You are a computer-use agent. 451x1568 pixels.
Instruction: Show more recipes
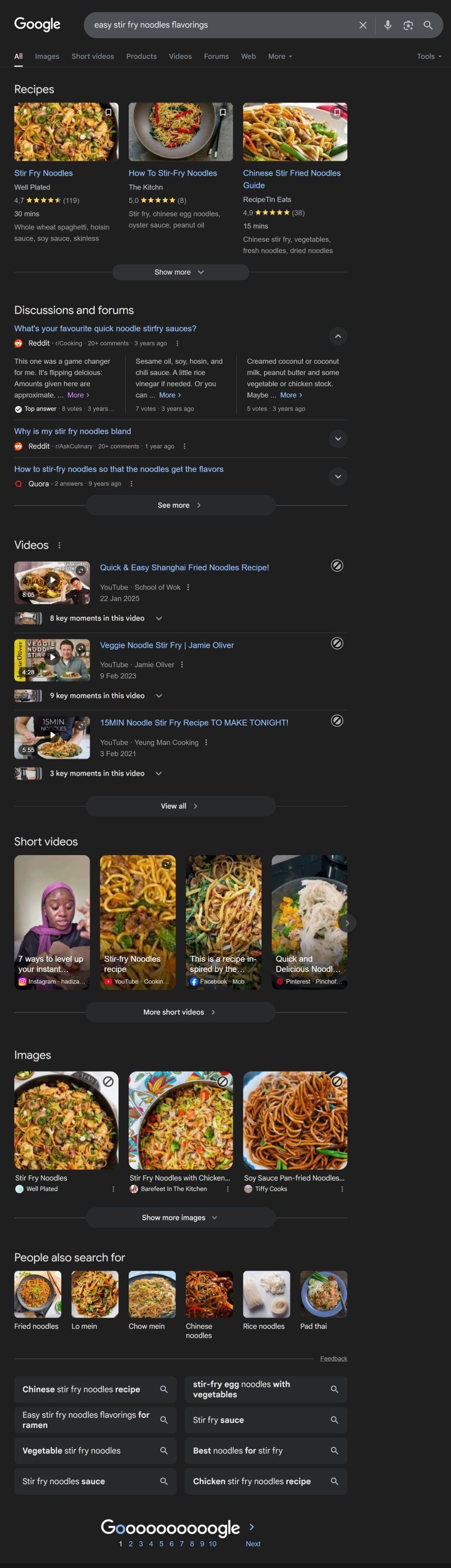click(x=180, y=272)
